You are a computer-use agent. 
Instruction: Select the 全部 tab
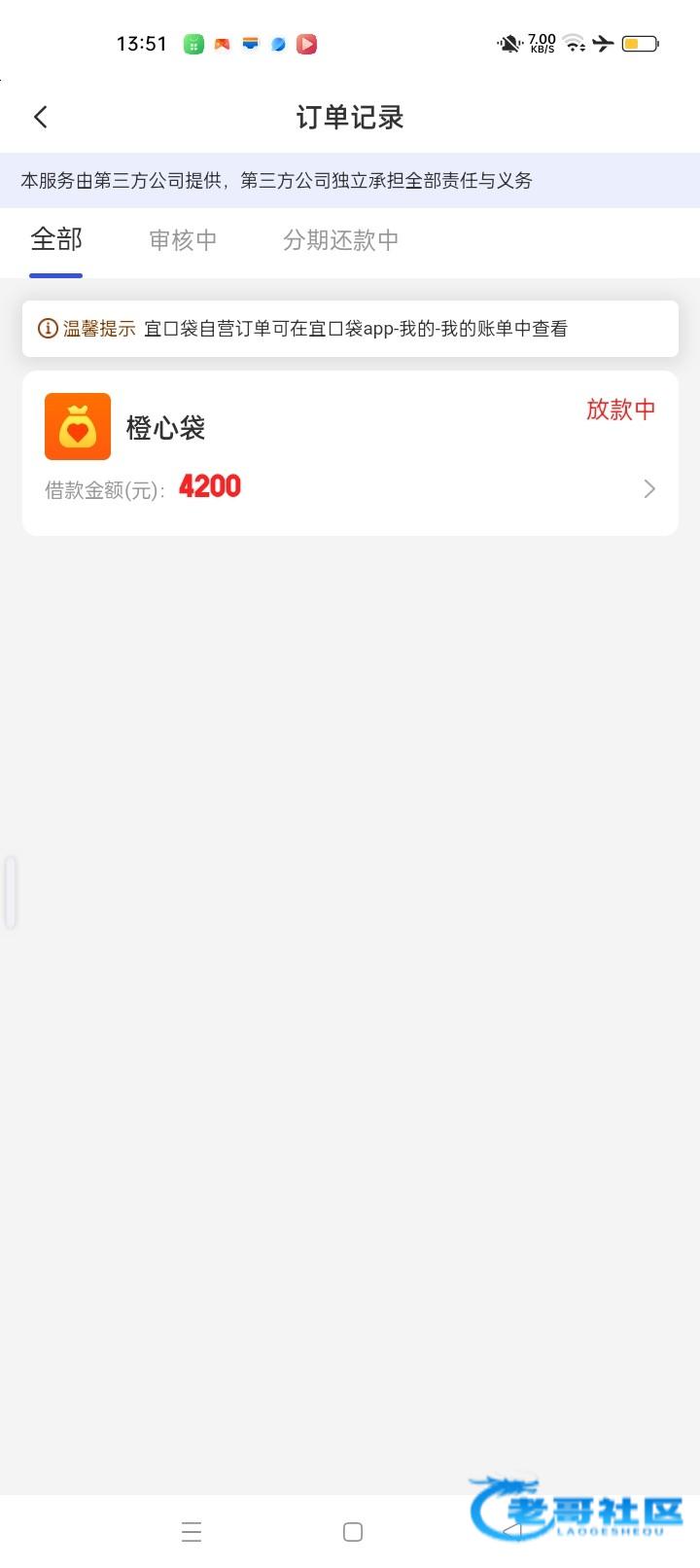point(56,239)
